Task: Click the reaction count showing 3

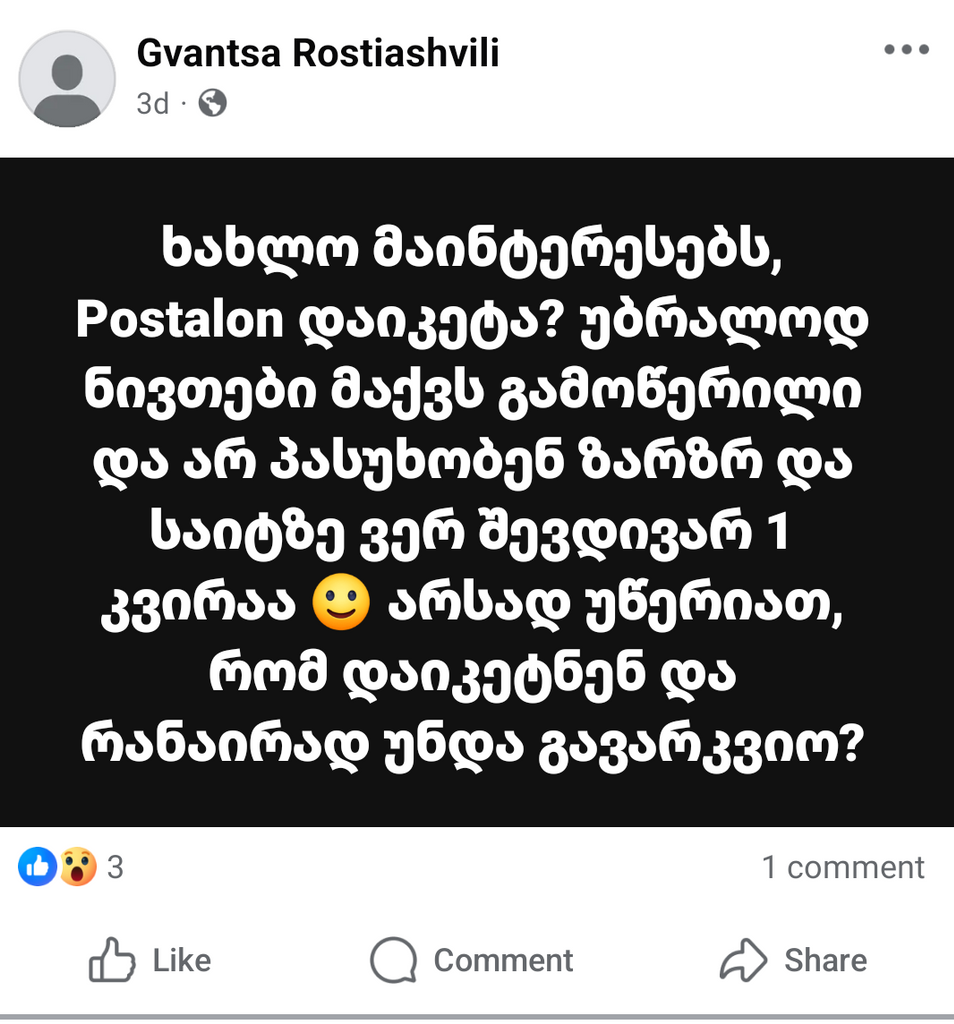Action: coord(113,867)
